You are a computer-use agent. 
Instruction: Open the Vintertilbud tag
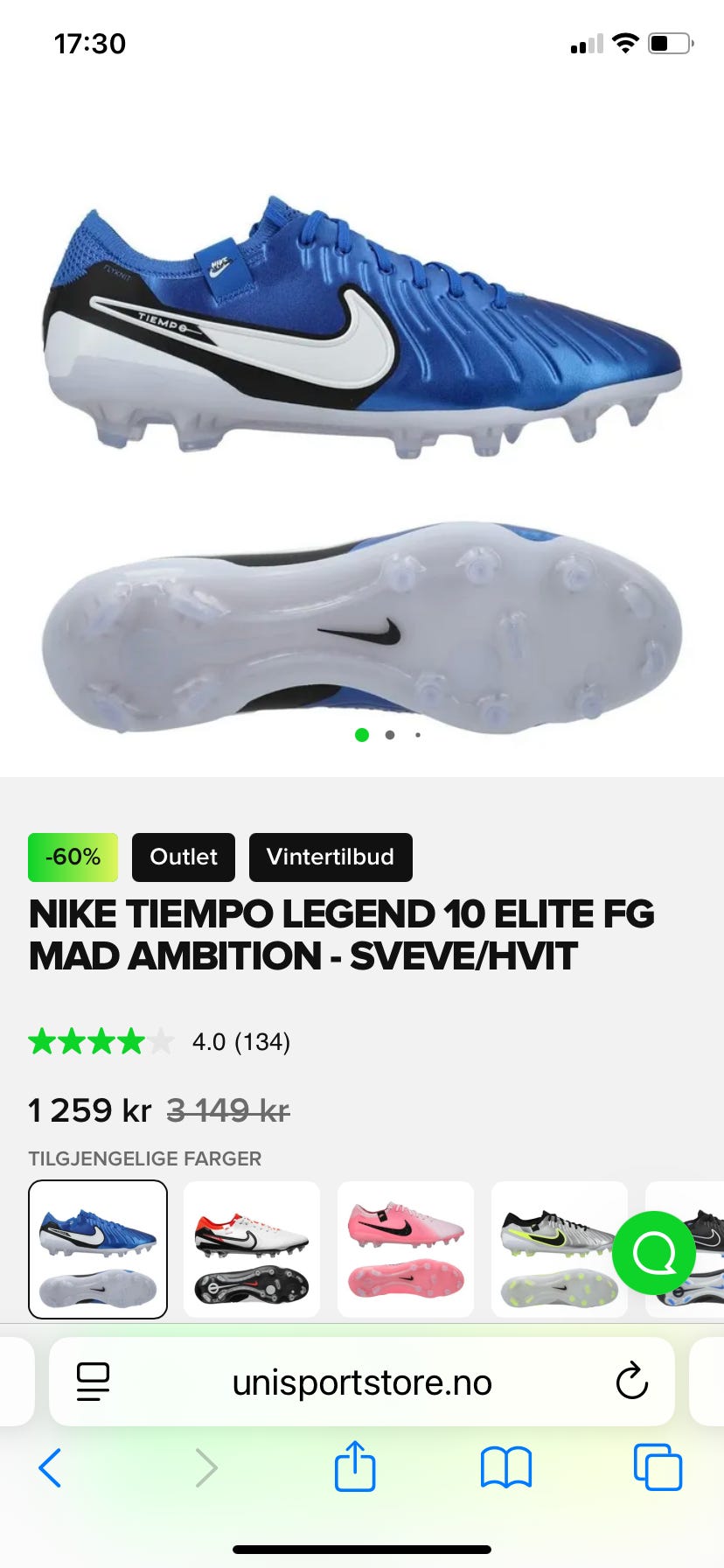331,857
